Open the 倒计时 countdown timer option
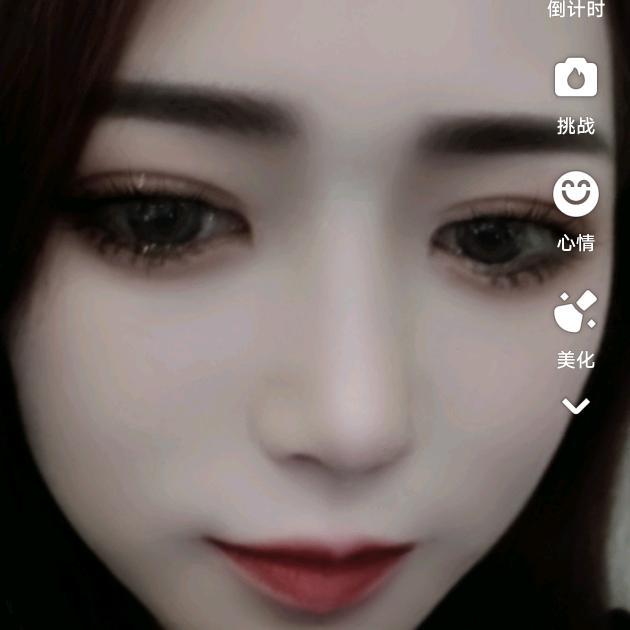This screenshot has width=630, height=630. (576, 9)
